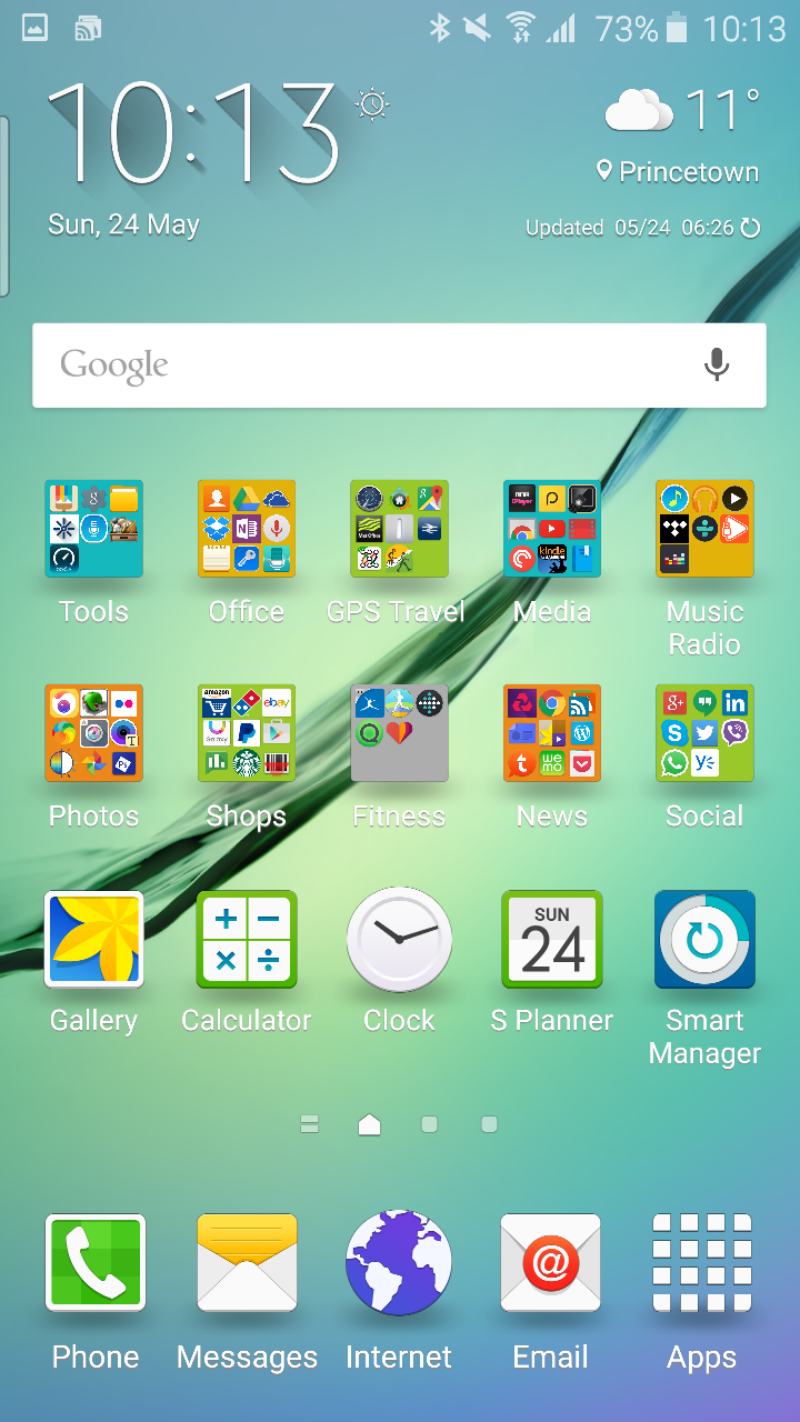Open the Messages app

tap(247, 1262)
